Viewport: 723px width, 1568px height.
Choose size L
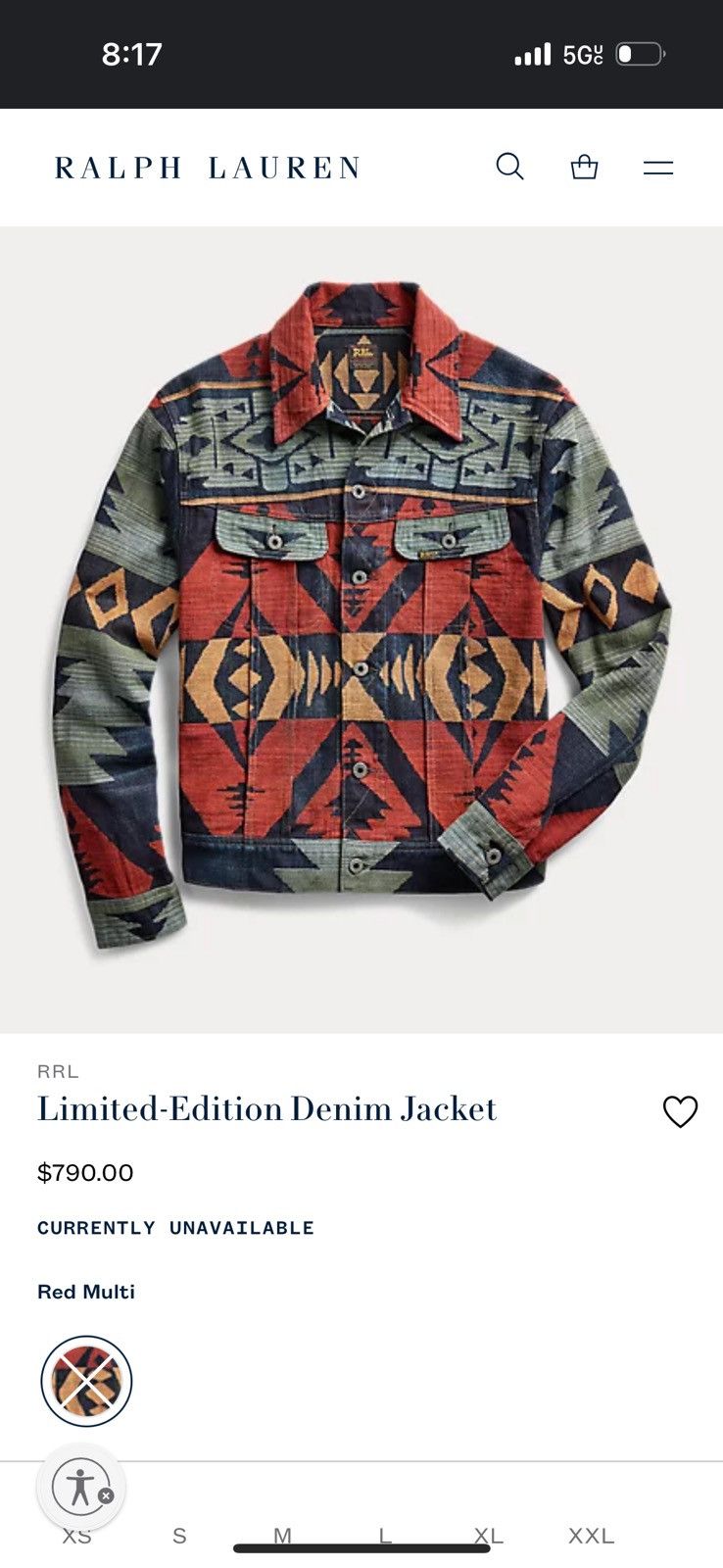click(x=385, y=1535)
